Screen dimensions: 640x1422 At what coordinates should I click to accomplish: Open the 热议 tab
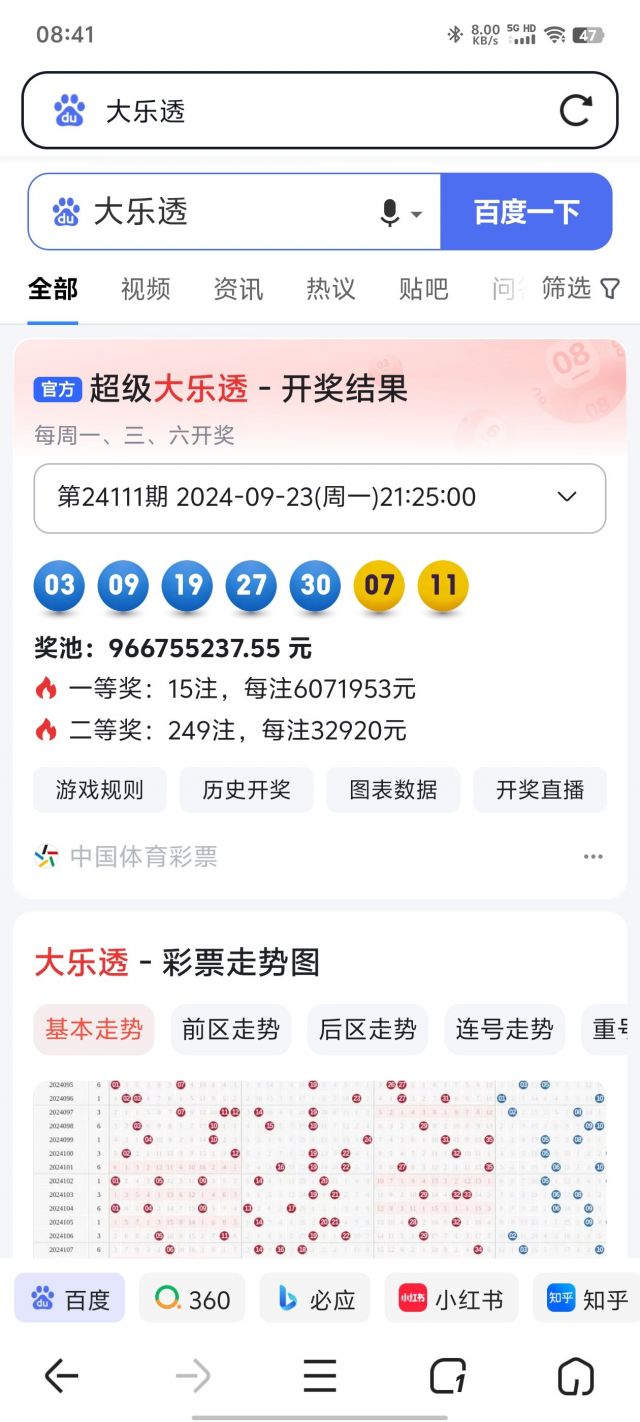pyautogui.click(x=331, y=289)
